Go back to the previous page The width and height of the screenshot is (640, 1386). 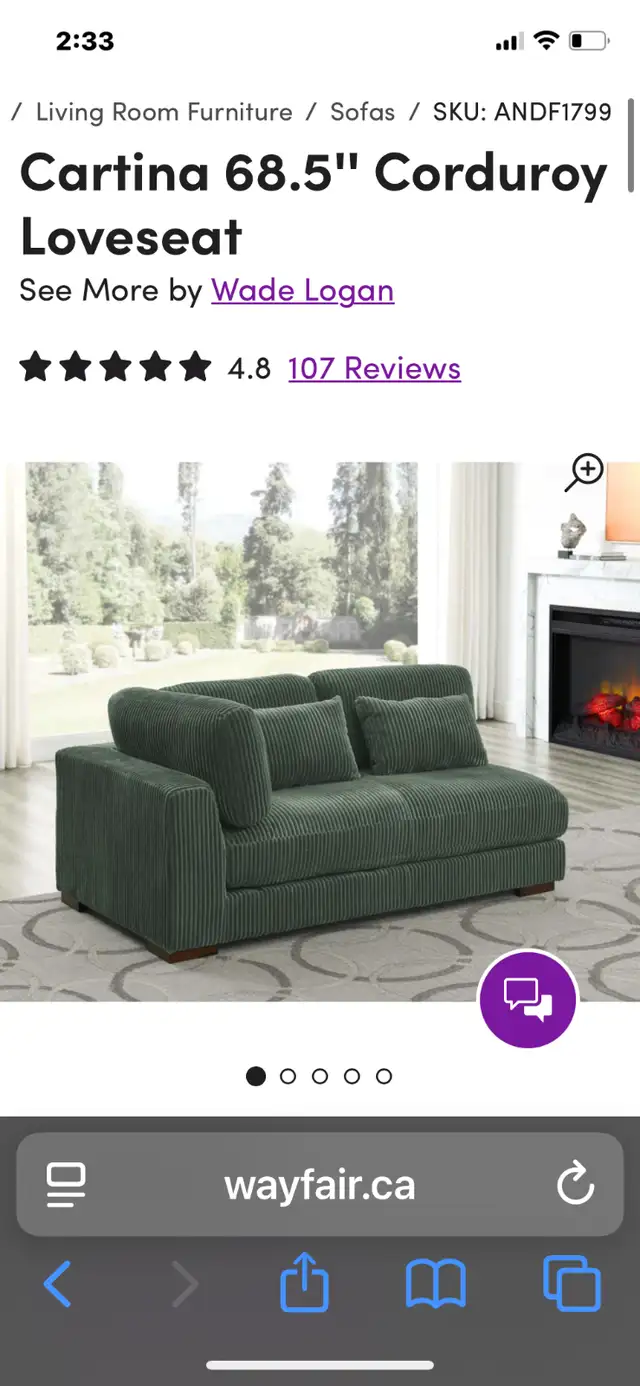coord(58,1284)
